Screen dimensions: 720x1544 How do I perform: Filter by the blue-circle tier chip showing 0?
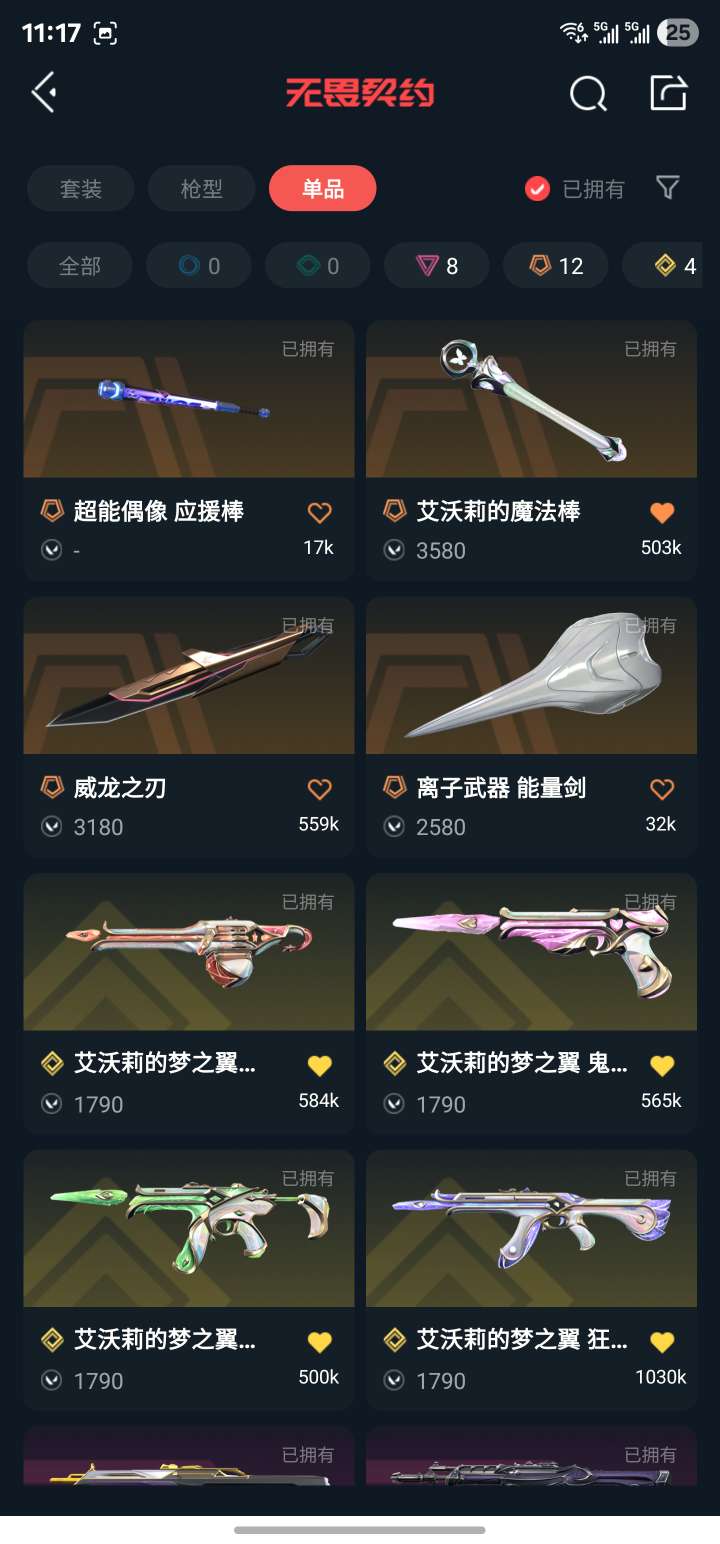coord(199,266)
